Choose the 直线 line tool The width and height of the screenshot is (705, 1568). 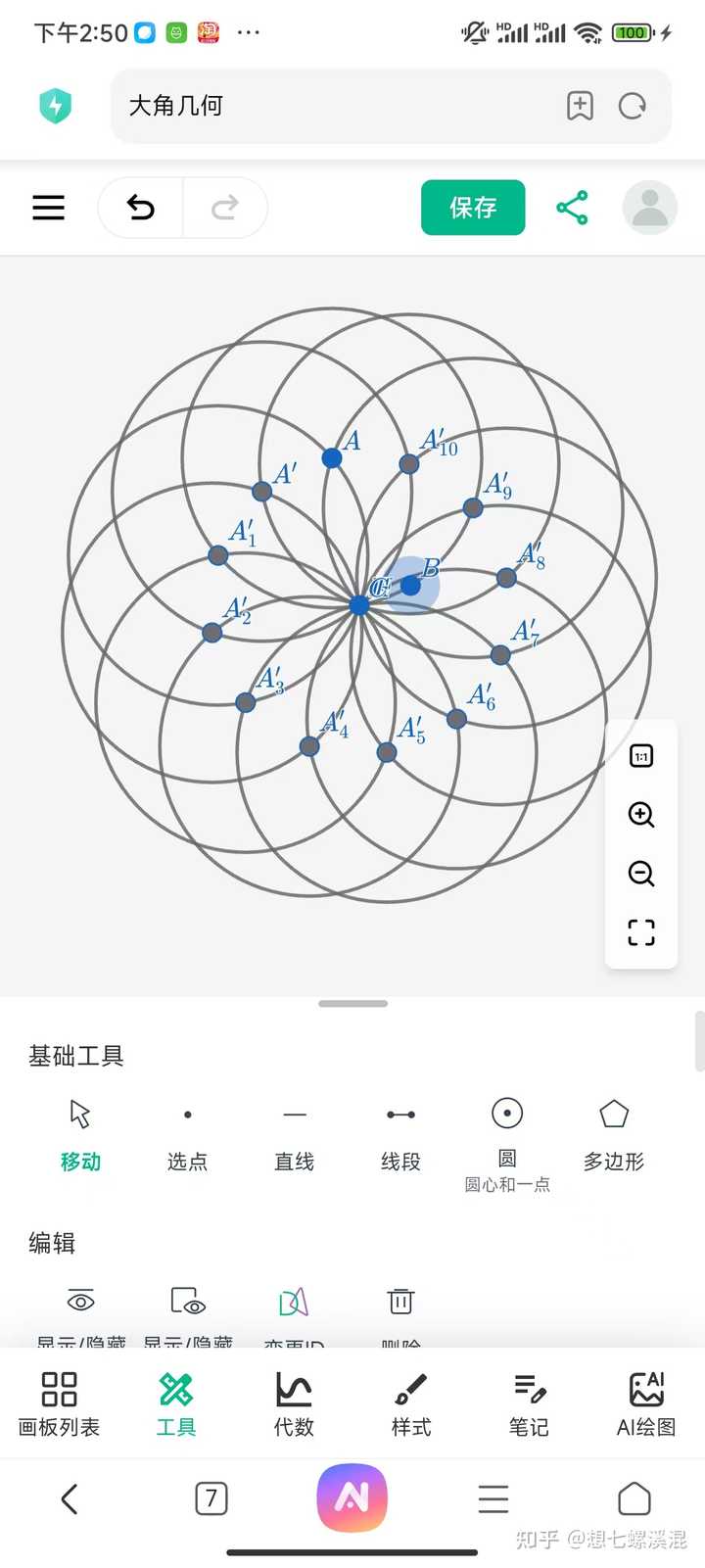click(x=294, y=1134)
